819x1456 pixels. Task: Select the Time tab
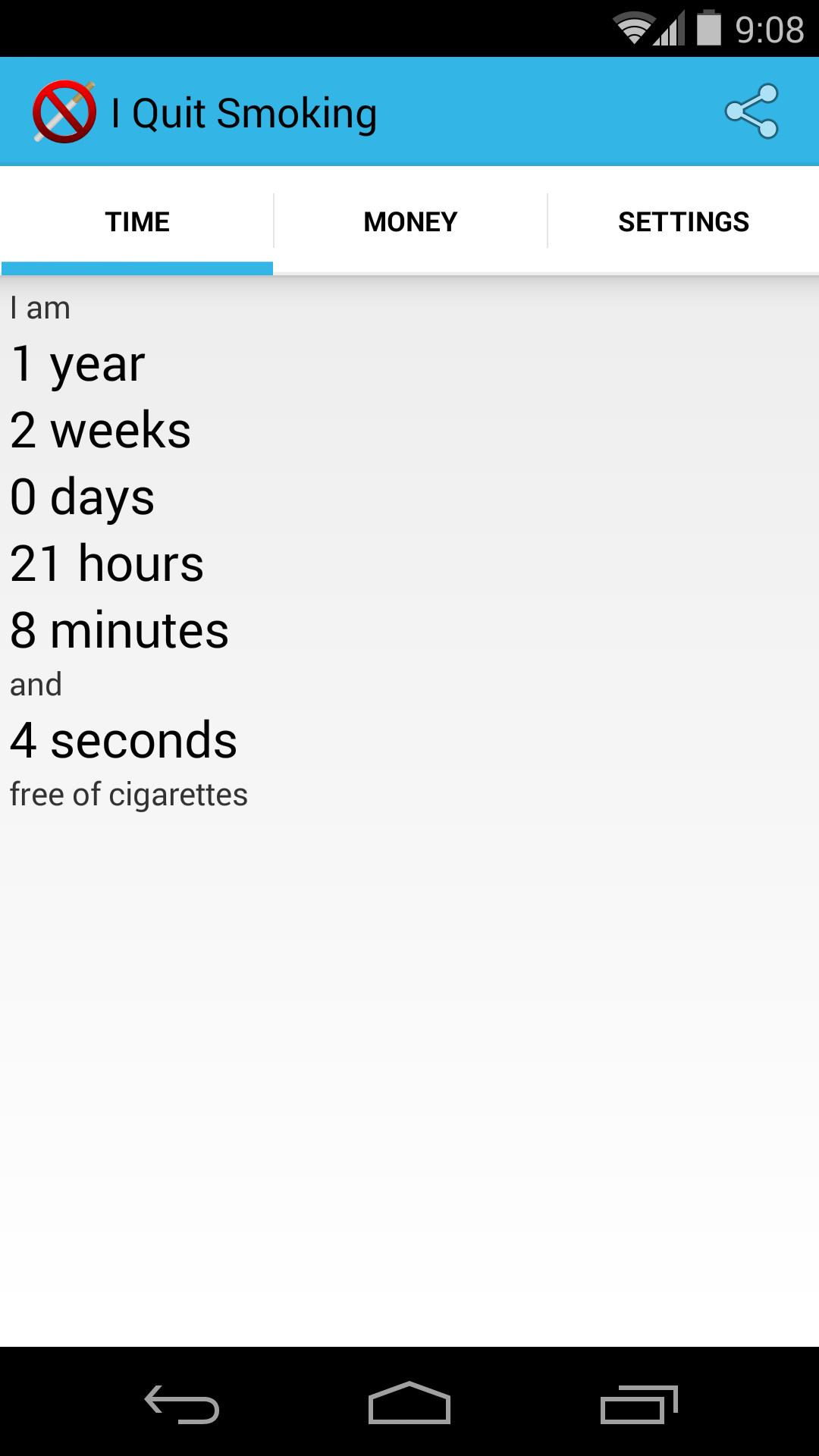point(137,221)
